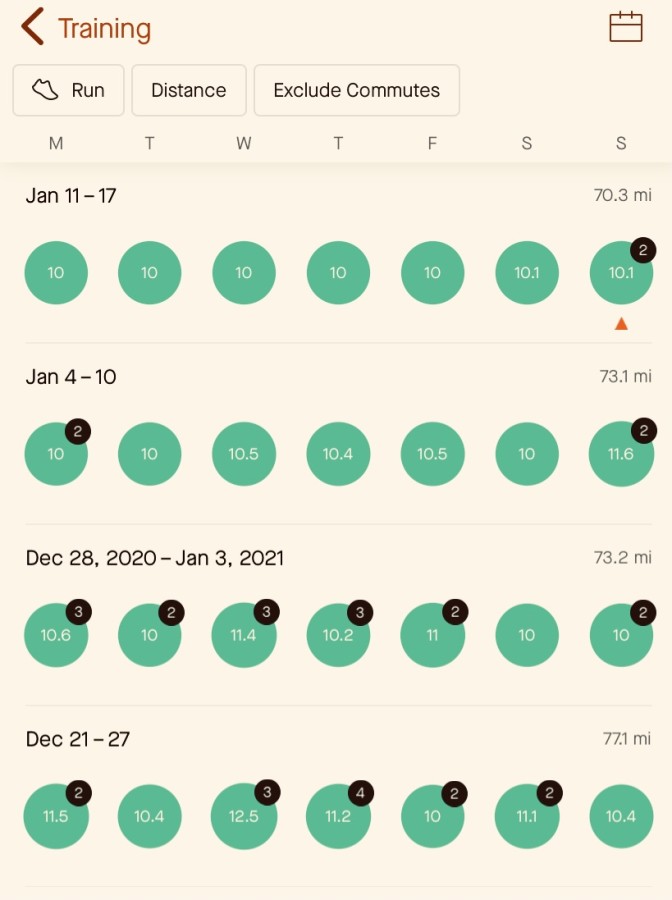Select the 11.1 mile Saturday in Dec 21–27

point(527,816)
